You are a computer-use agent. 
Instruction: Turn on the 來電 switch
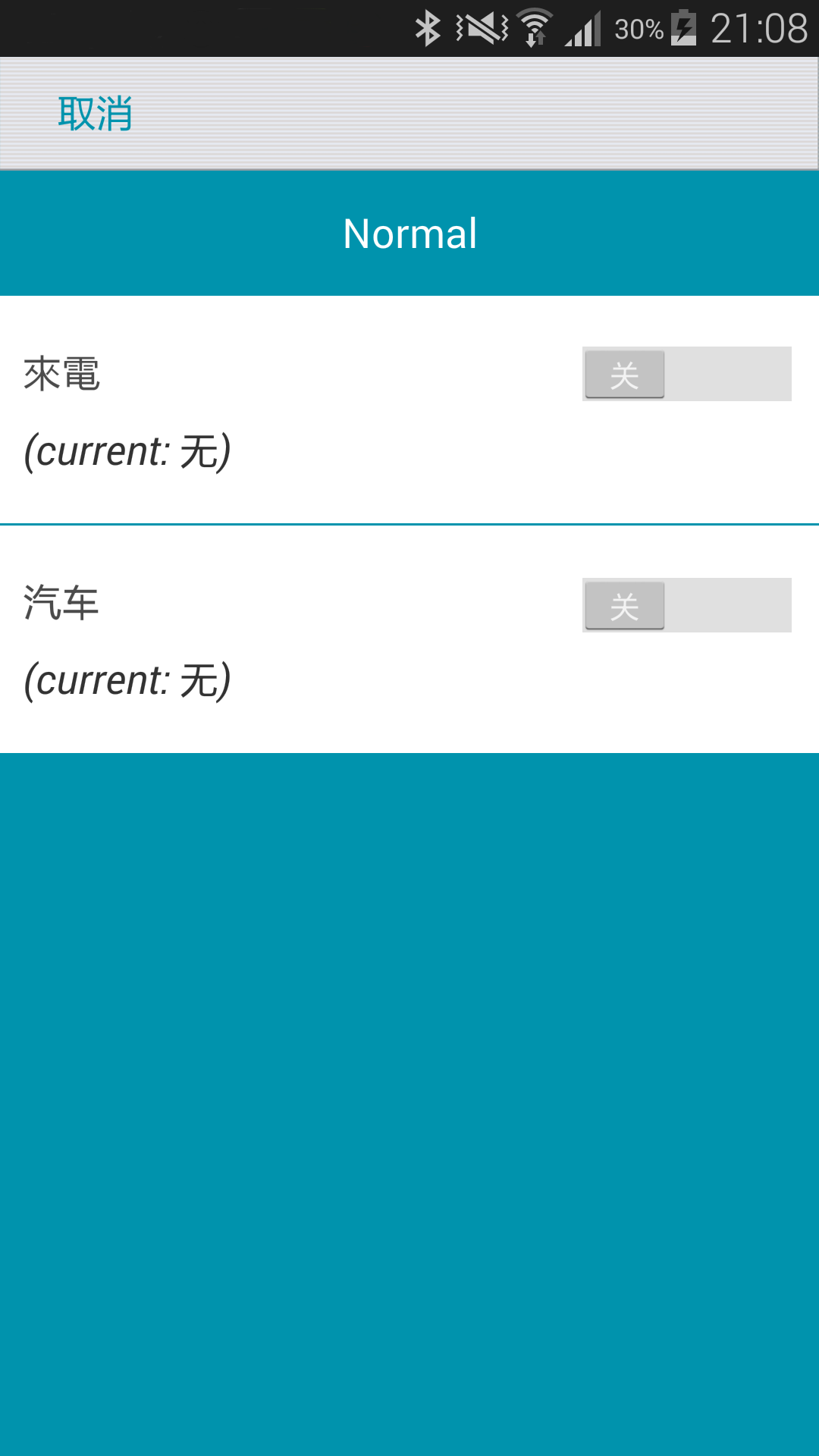686,374
